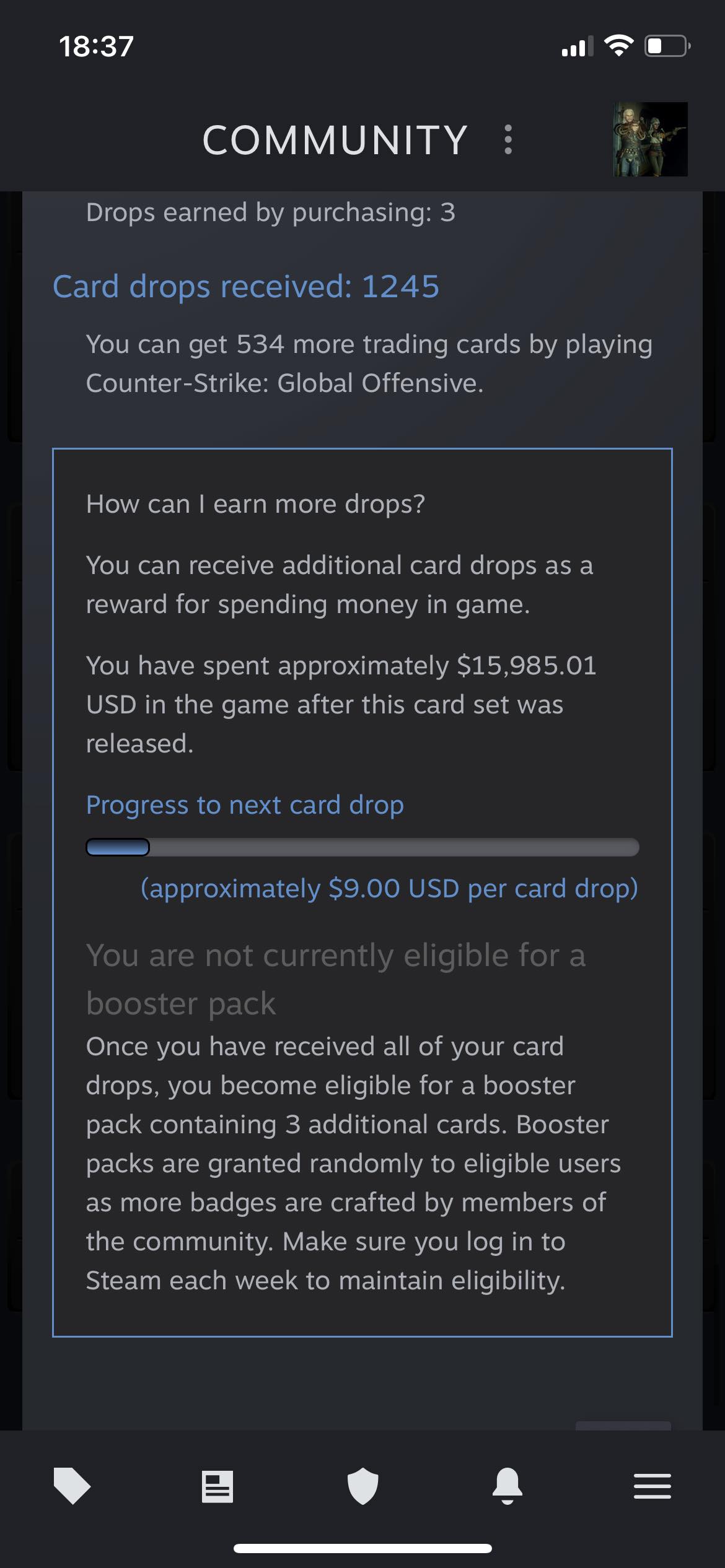Open the three-dot Community overflow menu
Viewport: 725px width, 1568px height.
(x=508, y=139)
